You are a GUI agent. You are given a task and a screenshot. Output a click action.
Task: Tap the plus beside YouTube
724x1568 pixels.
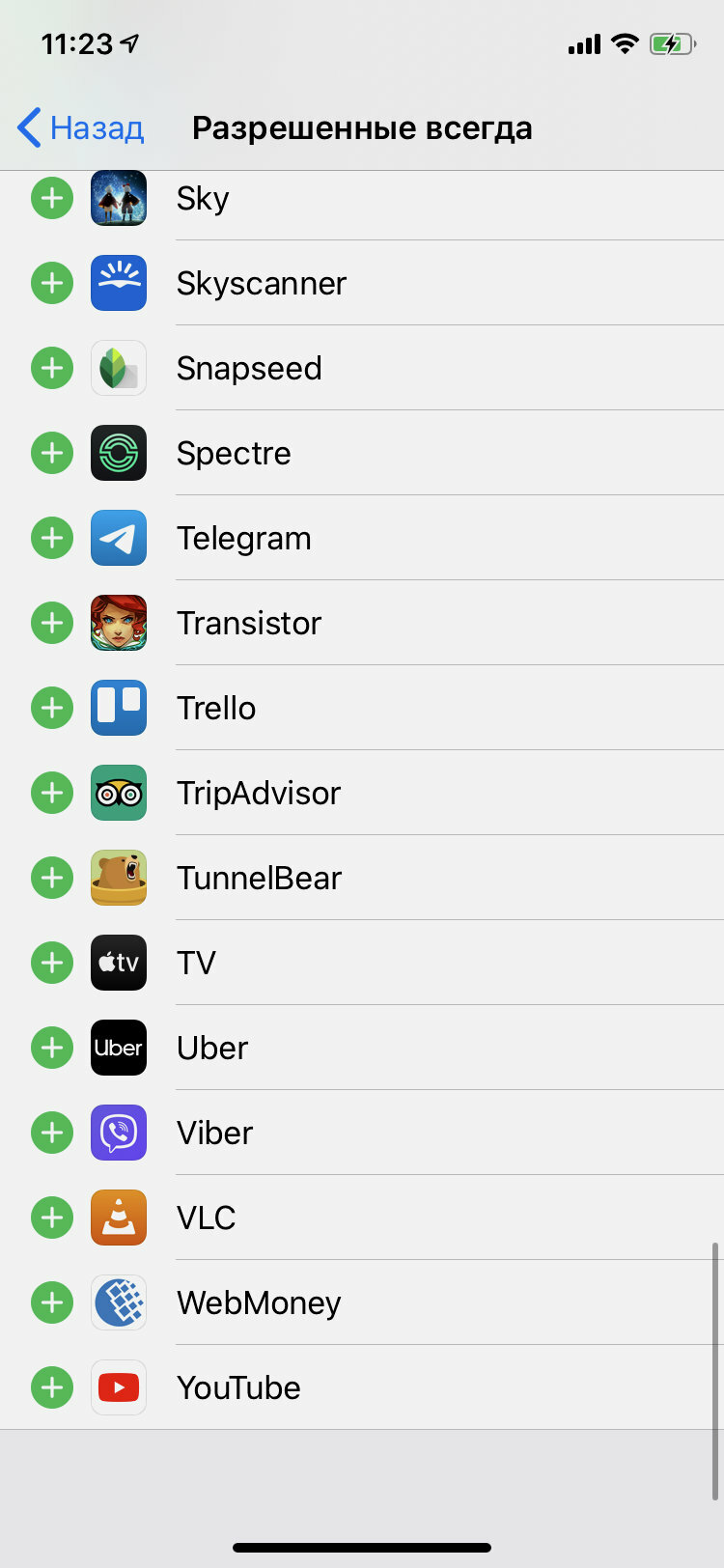click(52, 1387)
